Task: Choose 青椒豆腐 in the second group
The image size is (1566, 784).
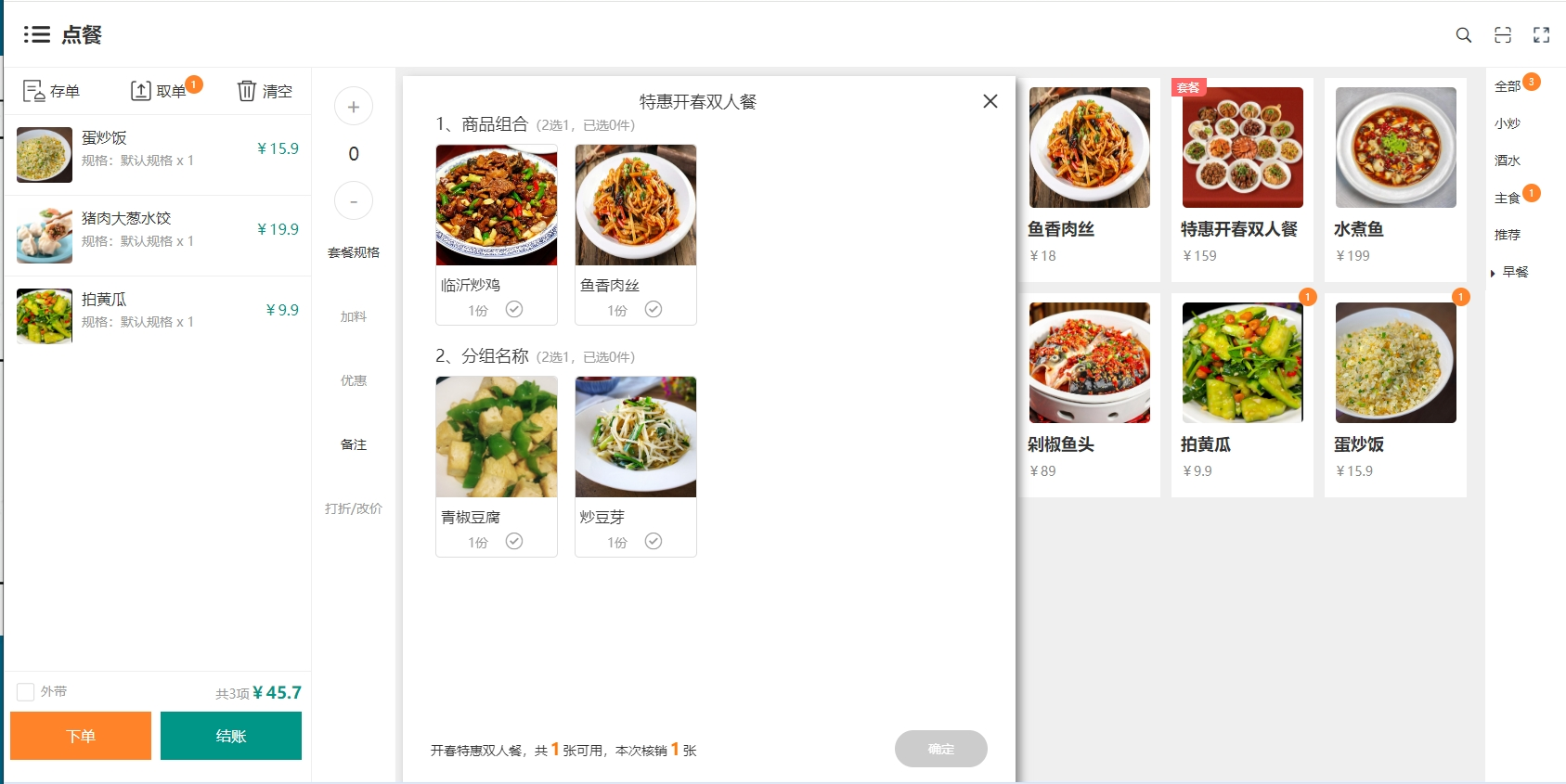Action: tap(497, 466)
